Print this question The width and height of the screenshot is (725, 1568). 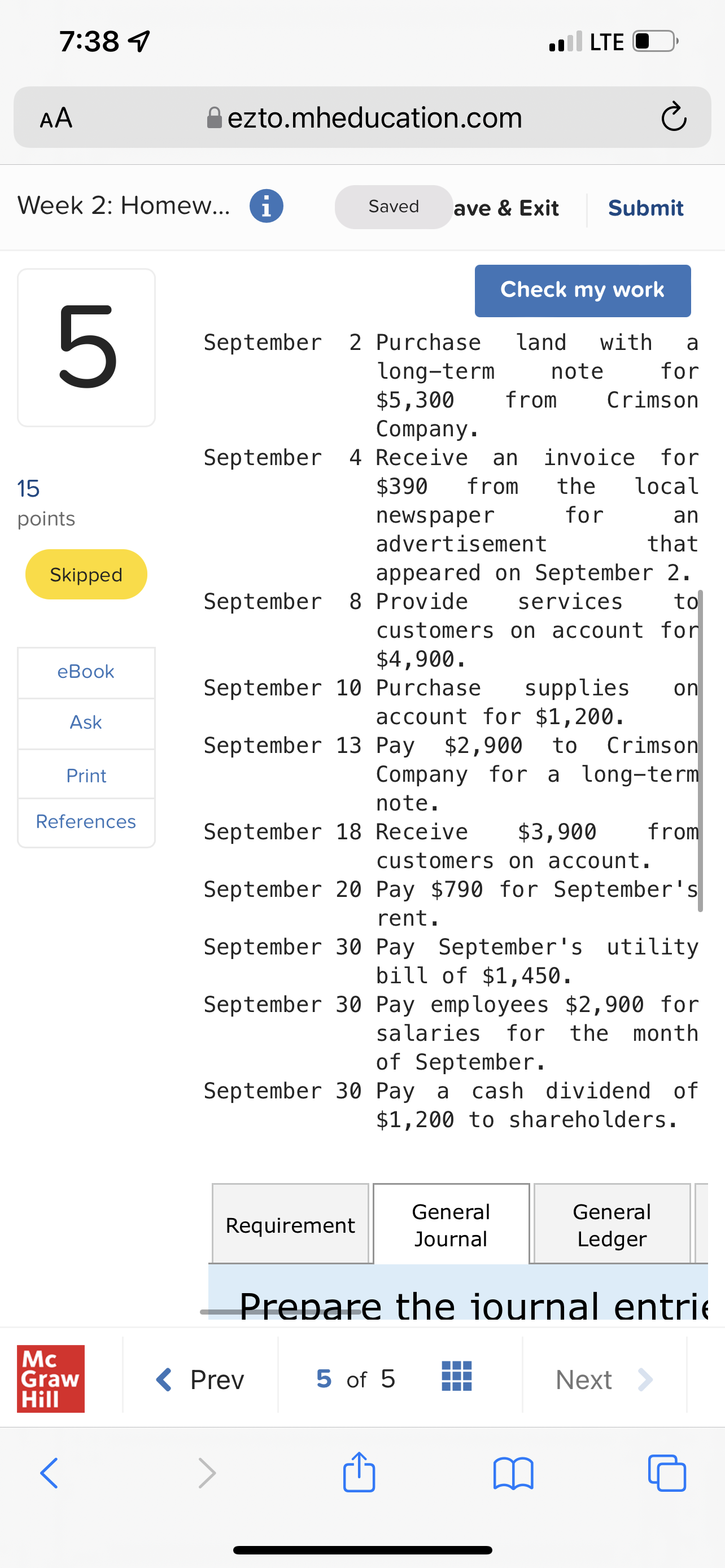86,776
